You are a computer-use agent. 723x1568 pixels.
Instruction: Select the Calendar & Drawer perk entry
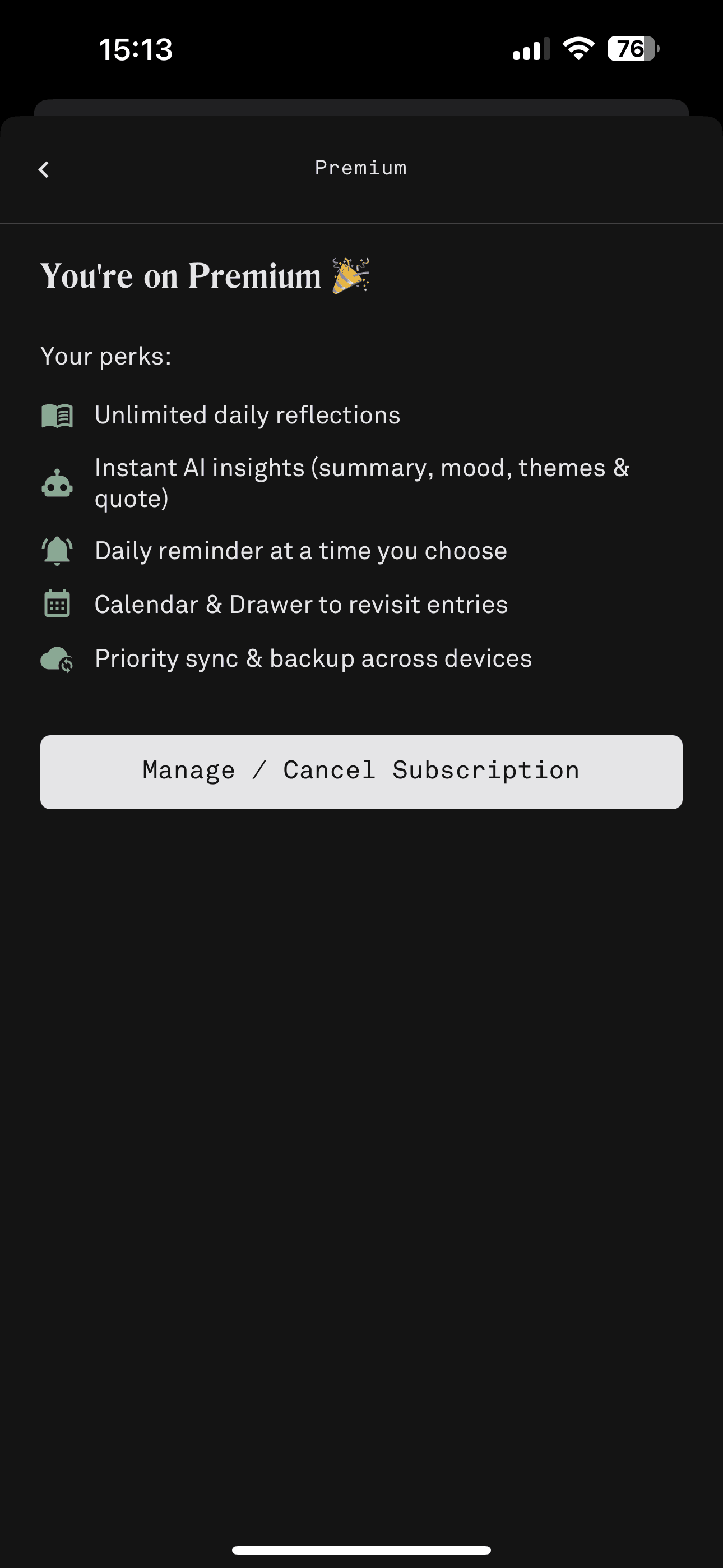tap(302, 604)
